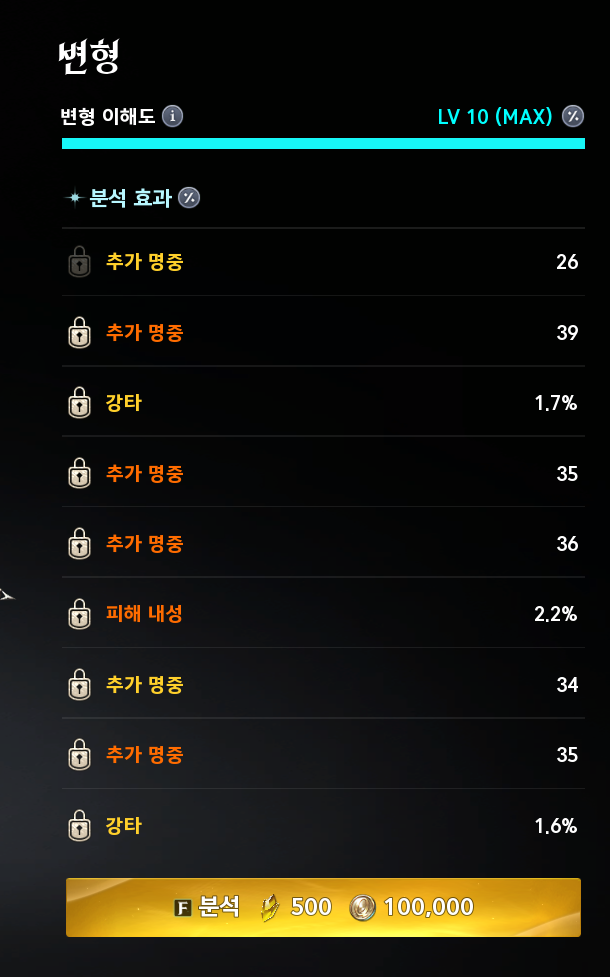Toggle the lock for 피해 내성 2.2%

[x=79, y=614]
